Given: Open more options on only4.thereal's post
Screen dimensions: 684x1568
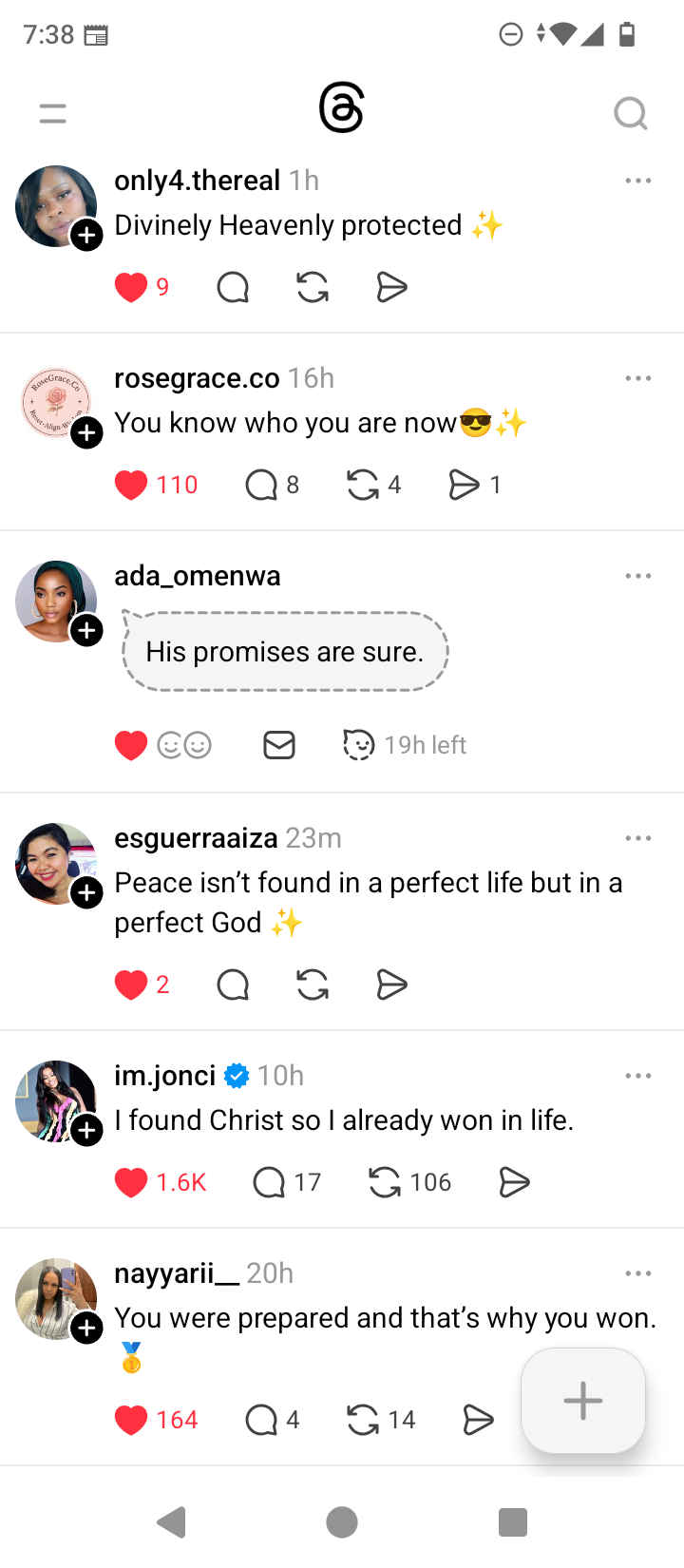Looking at the screenshot, I should pos(638,181).
